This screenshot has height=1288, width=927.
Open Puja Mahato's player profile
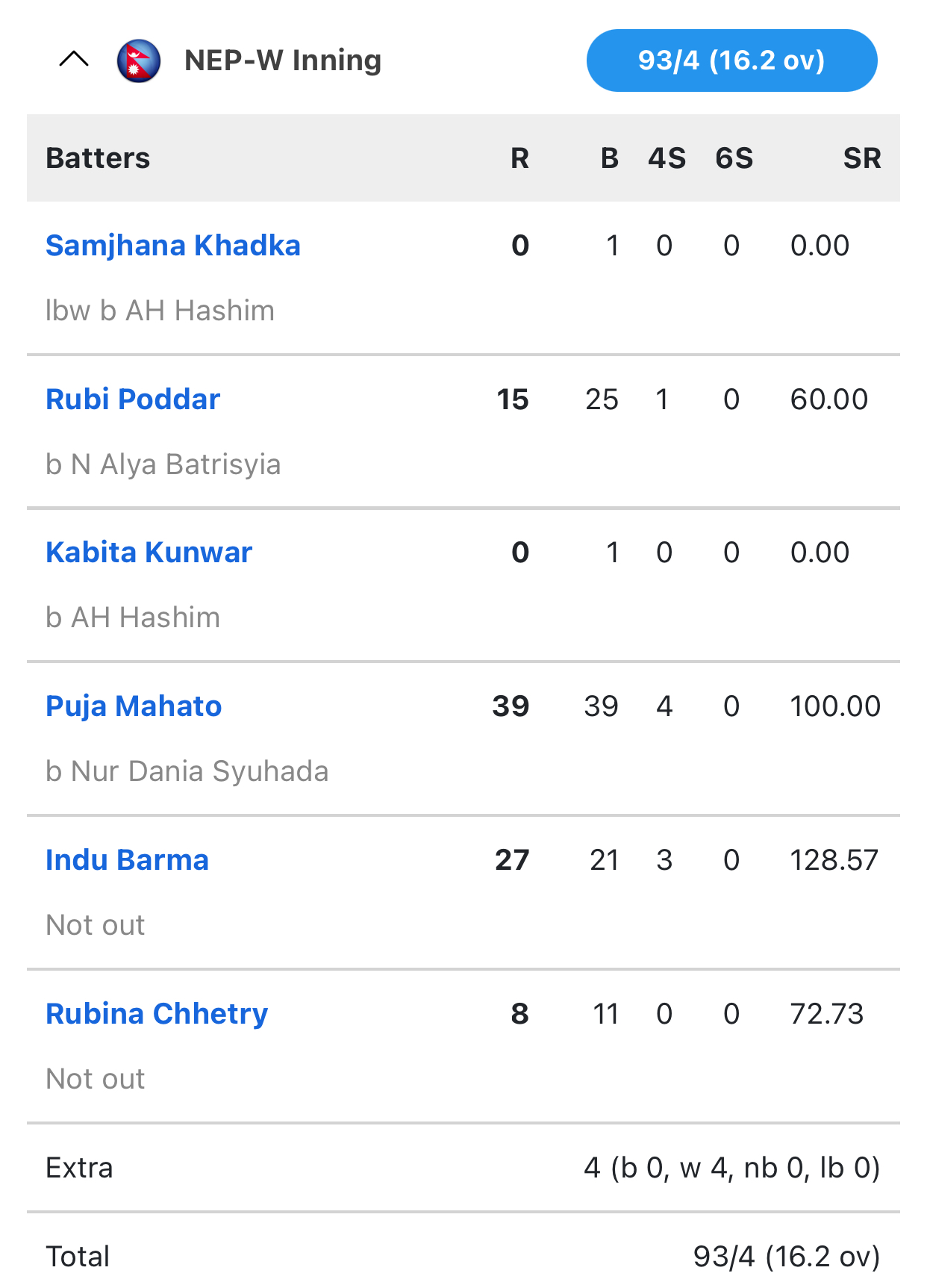tap(134, 706)
